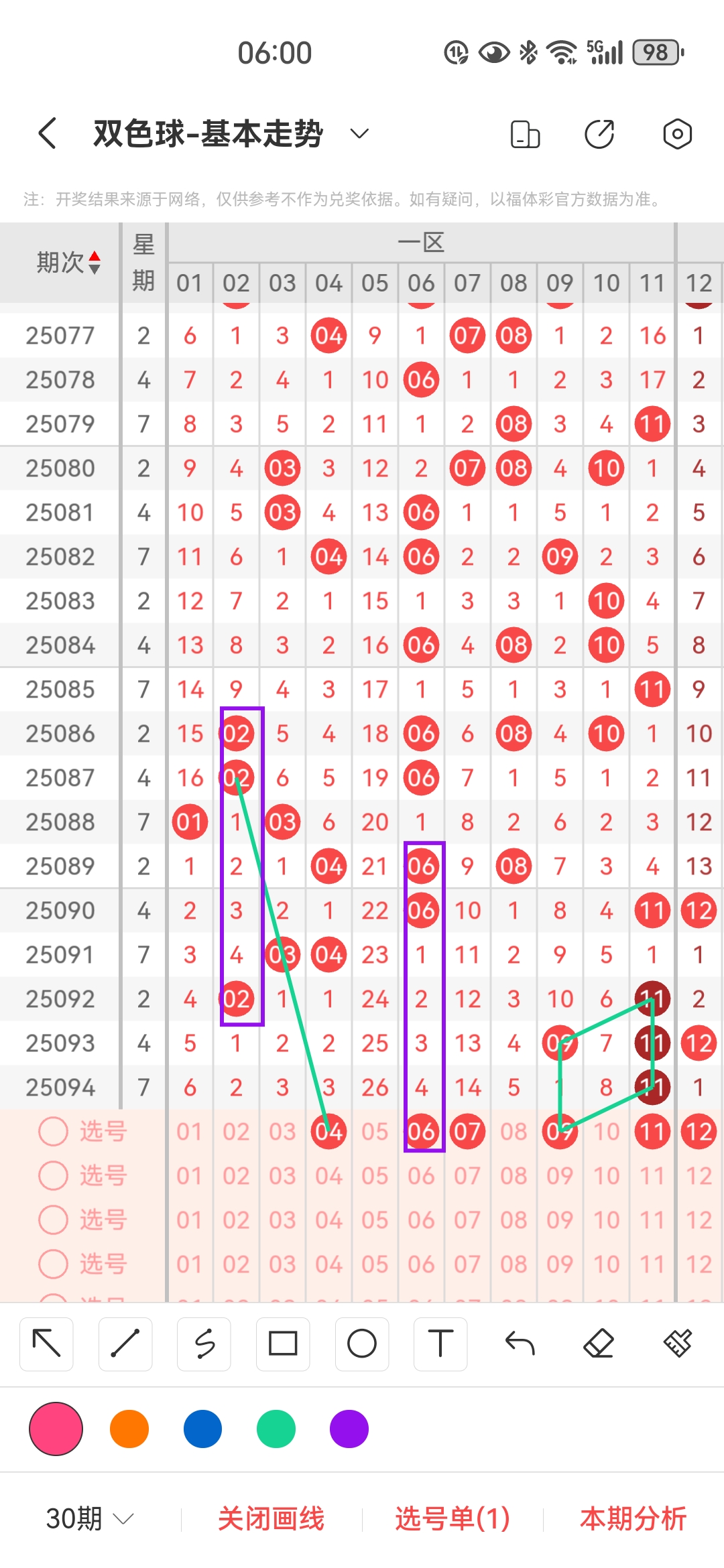724x1568 pixels.
Task: Open the 30期 period dropdown
Action: pyautogui.click(x=90, y=1518)
